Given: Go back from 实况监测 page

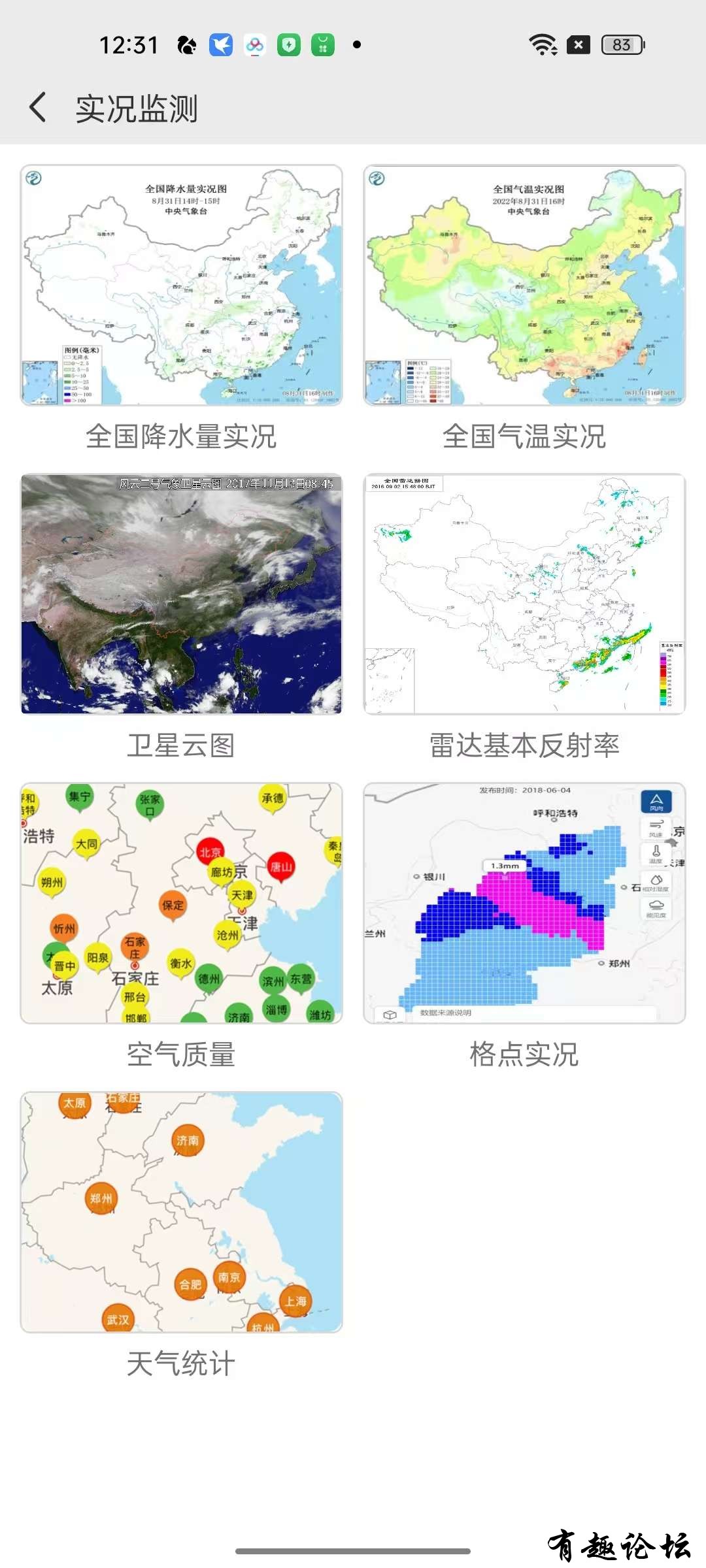Looking at the screenshot, I should pyautogui.click(x=38, y=108).
